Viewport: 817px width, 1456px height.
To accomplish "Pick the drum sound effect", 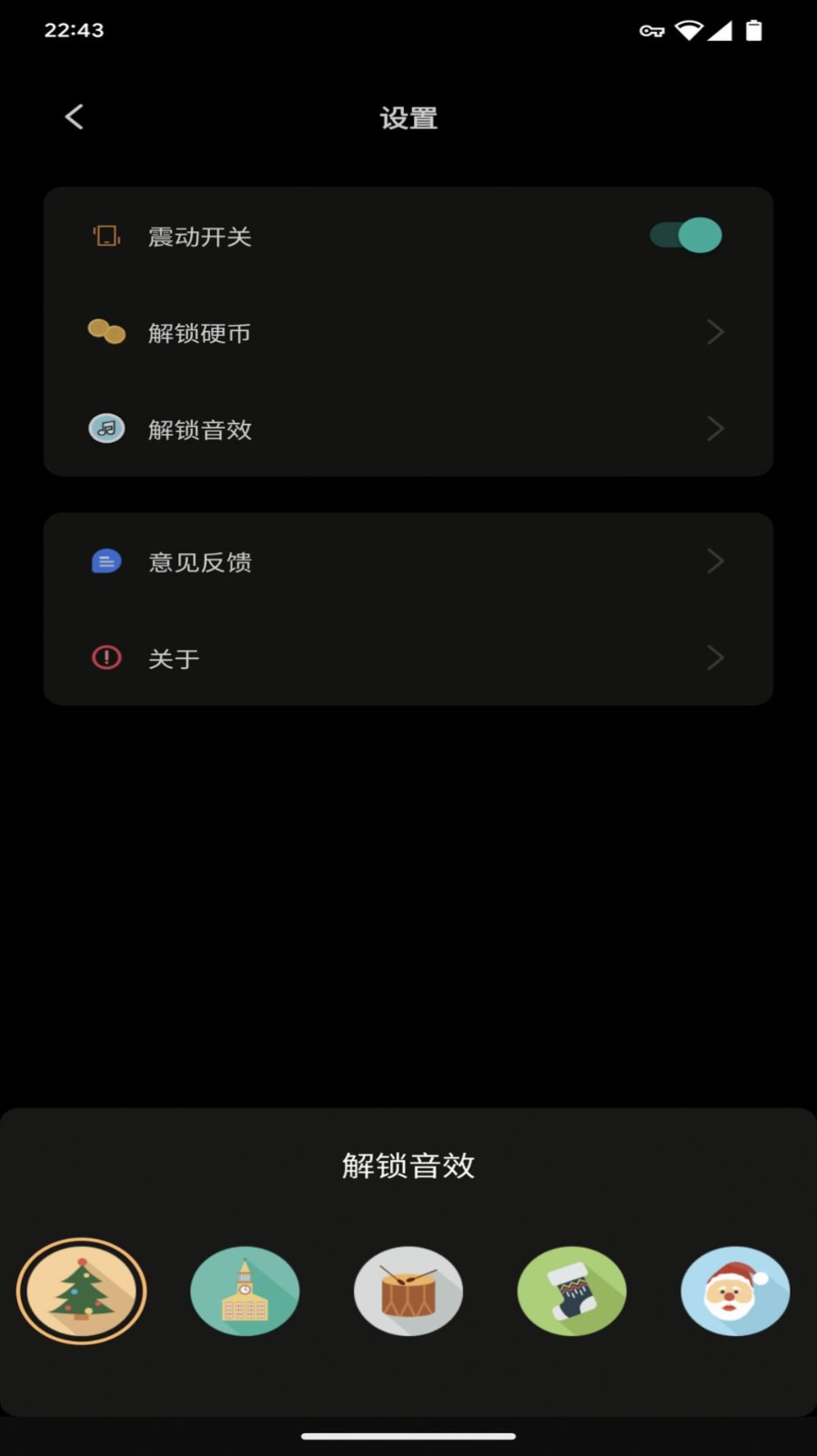I will (x=408, y=1290).
